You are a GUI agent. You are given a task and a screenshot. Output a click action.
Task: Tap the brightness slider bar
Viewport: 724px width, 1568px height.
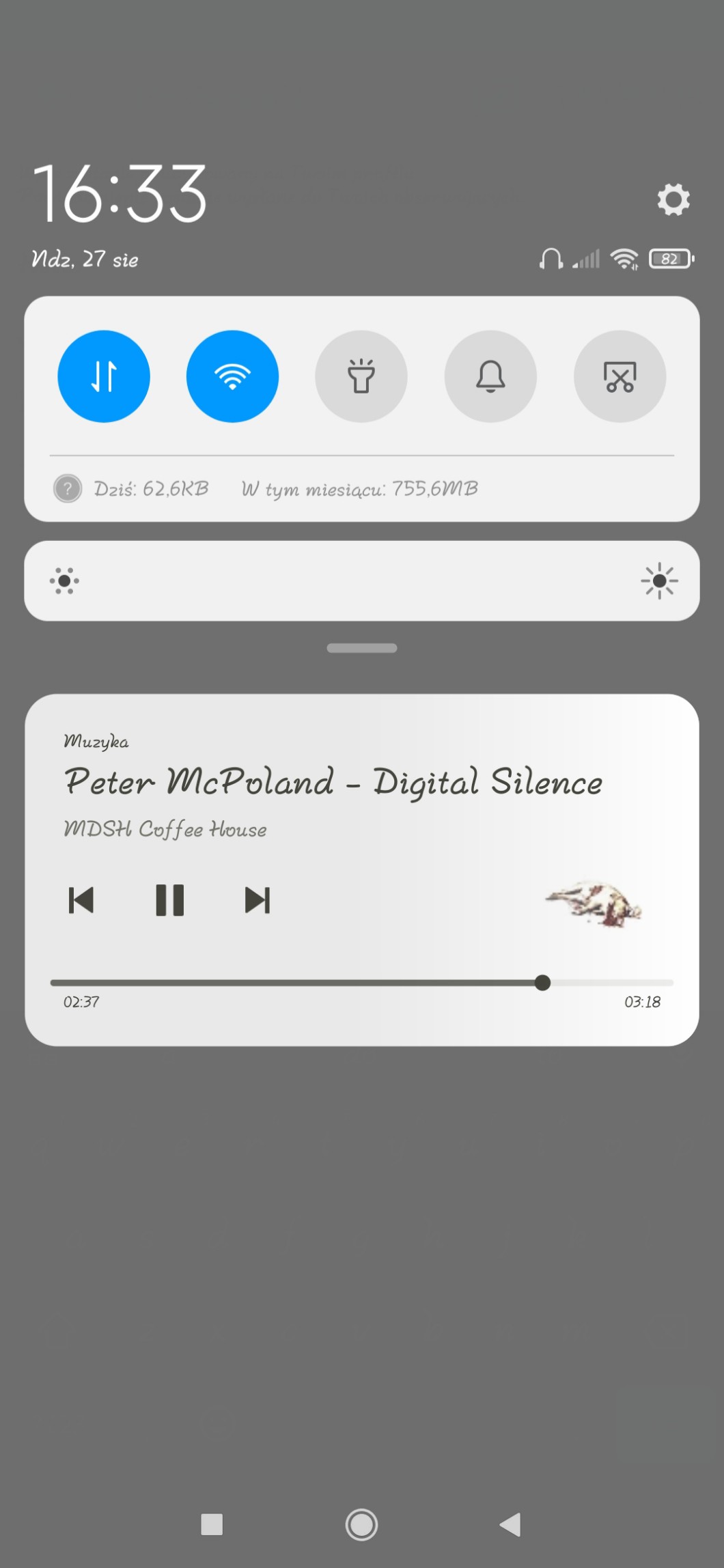(x=362, y=581)
